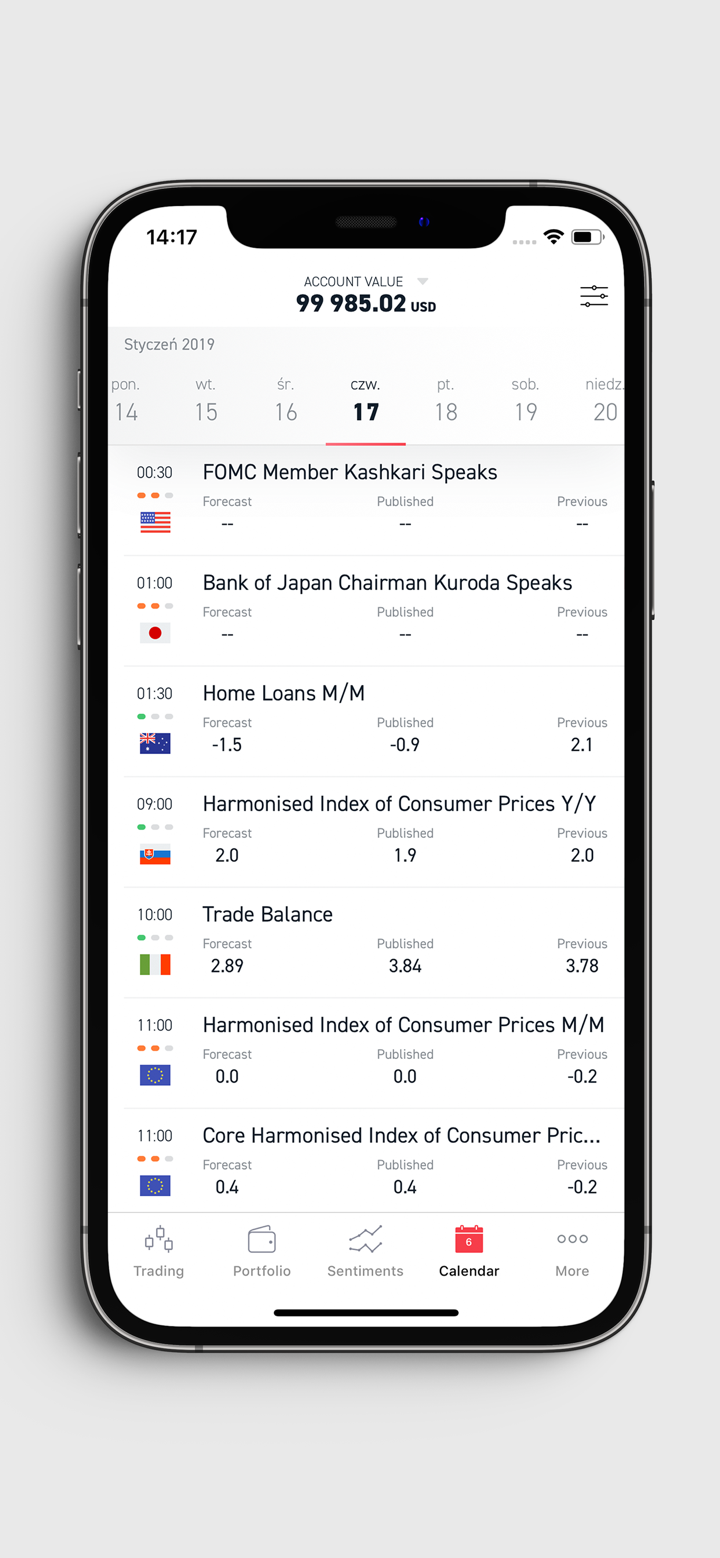This screenshot has width=720, height=1558.
Task: Select Monday 14 in the date strip
Action: click(126, 400)
